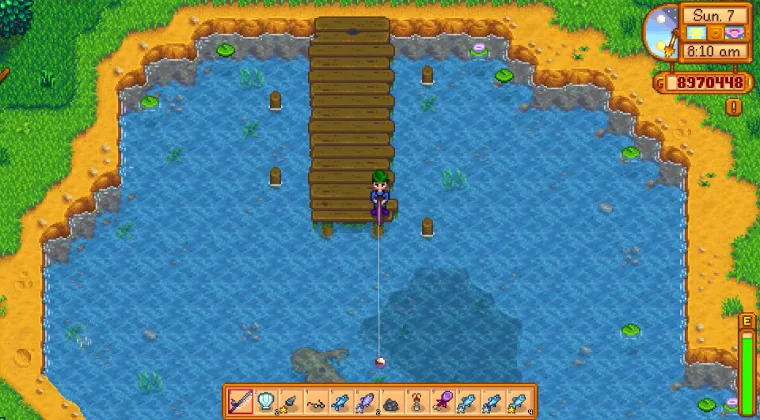Select the clam shell toolbar slot
The width and height of the screenshot is (760, 420).
click(265, 401)
